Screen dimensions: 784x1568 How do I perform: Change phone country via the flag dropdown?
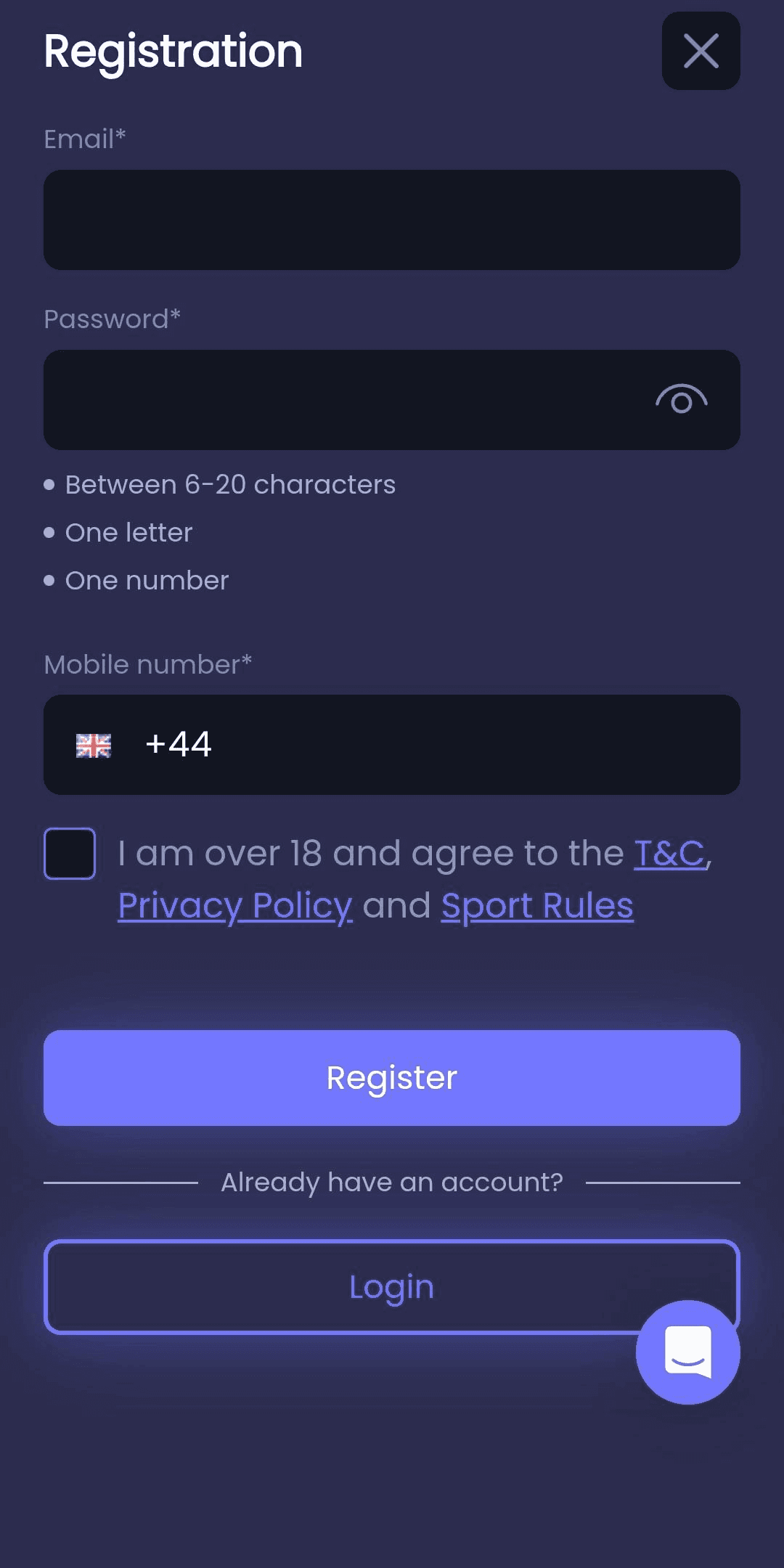(92, 744)
